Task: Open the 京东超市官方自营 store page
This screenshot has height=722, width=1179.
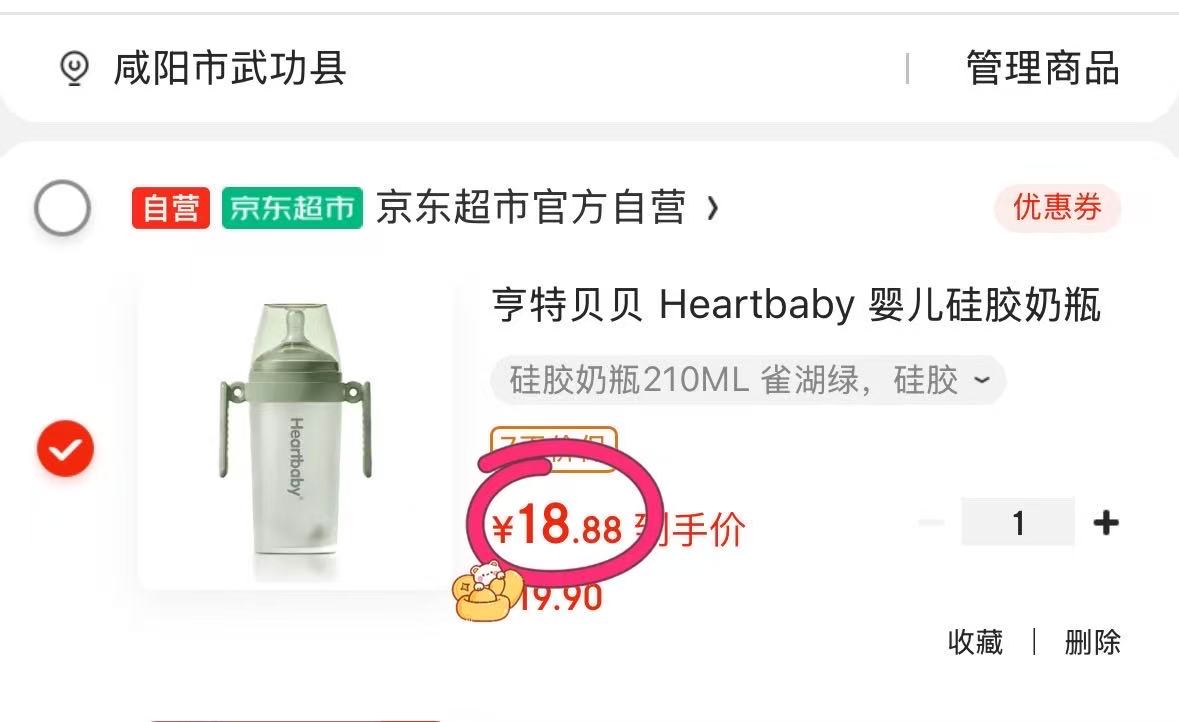Action: [545, 209]
